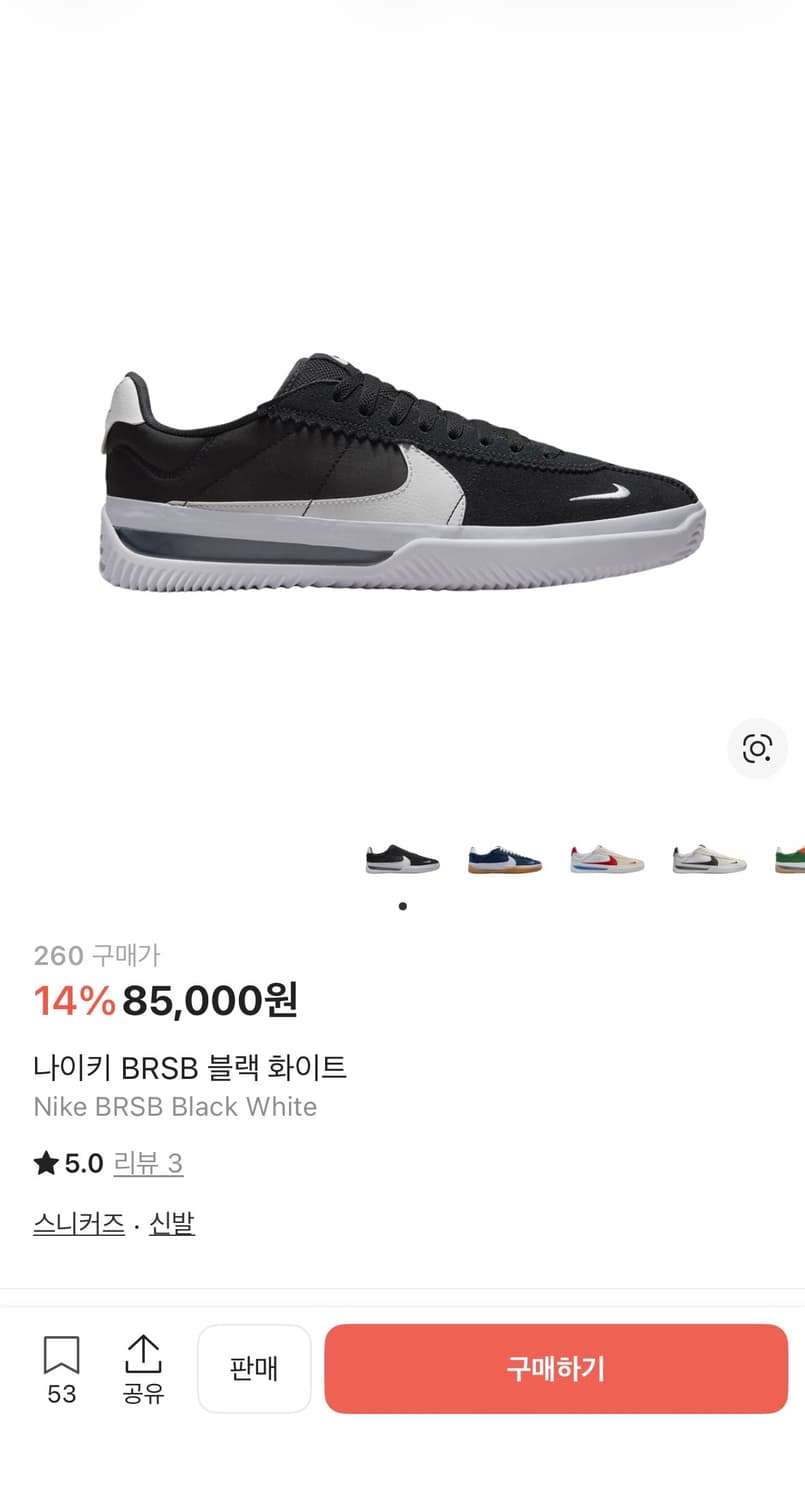
Task: Tap the 260 구매가 purchase count label
Action: tap(95, 956)
